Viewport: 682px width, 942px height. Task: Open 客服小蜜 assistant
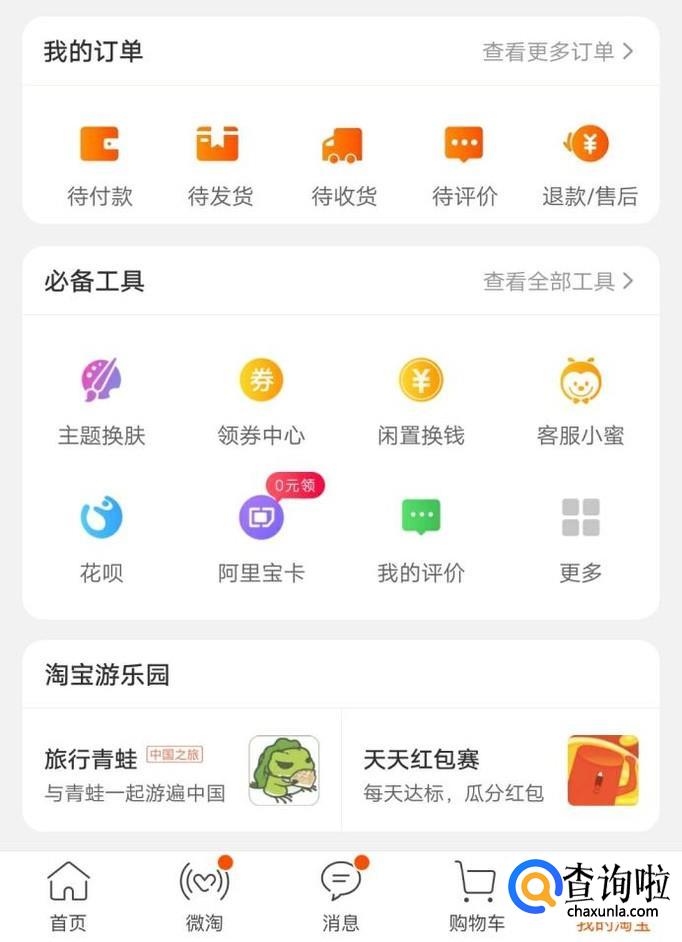click(x=580, y=400)
